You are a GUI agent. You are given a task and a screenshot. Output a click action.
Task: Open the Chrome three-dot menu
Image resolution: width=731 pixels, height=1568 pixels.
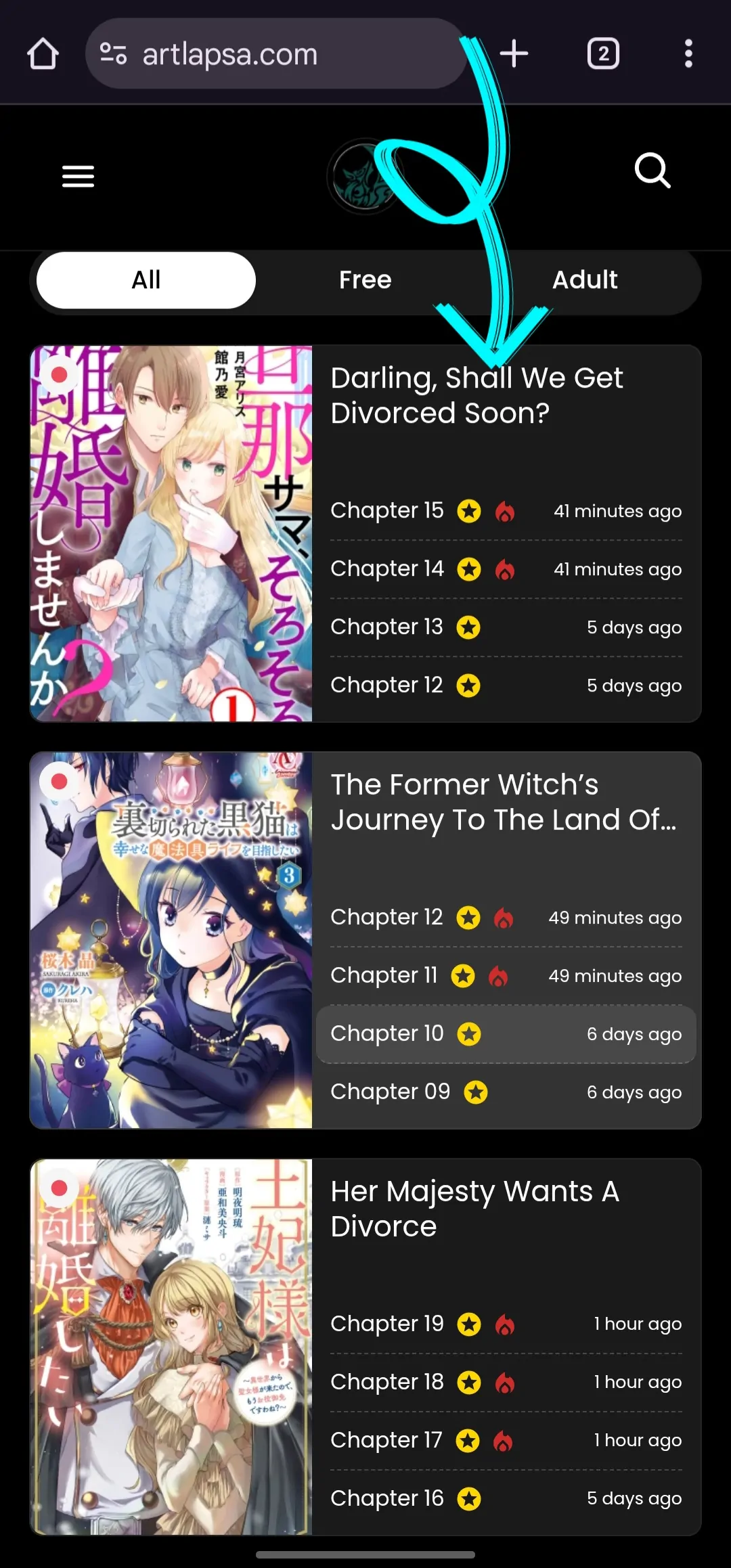688,53
